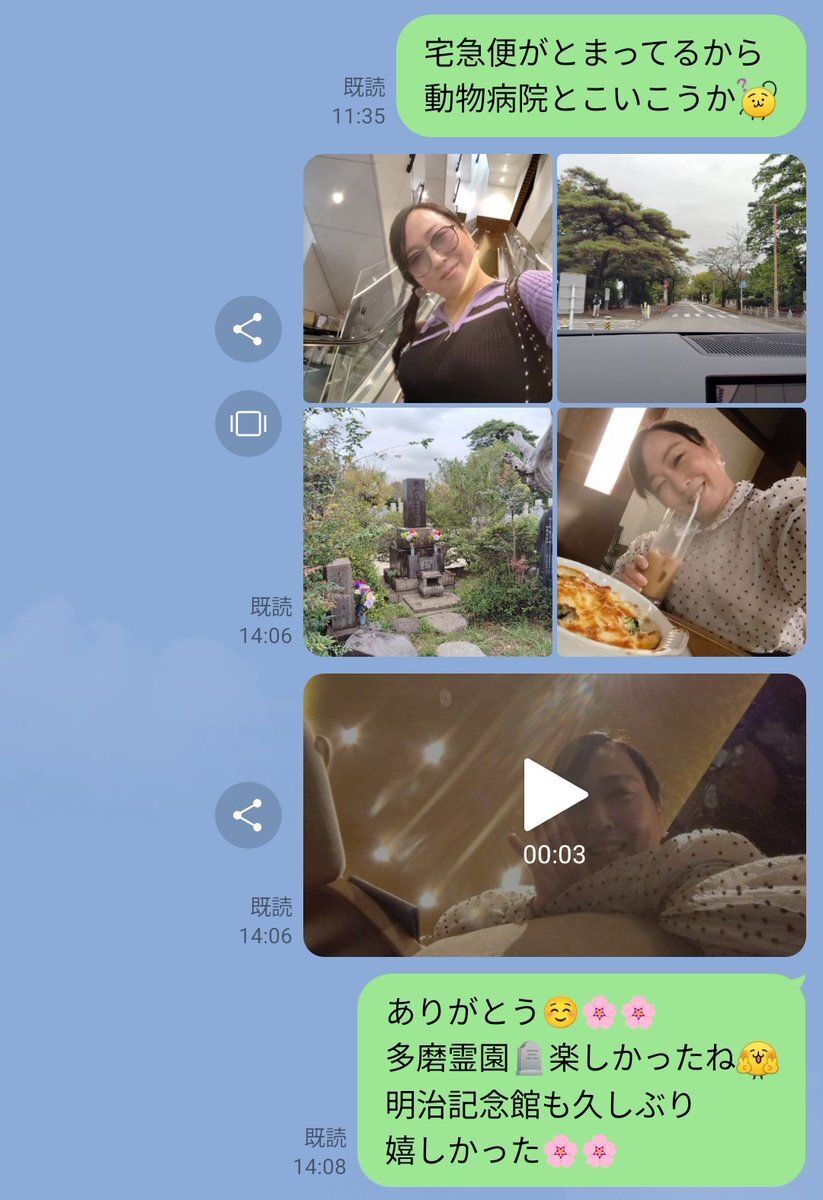
Task: Play the 00:03 video message
Action: [555, 794]
